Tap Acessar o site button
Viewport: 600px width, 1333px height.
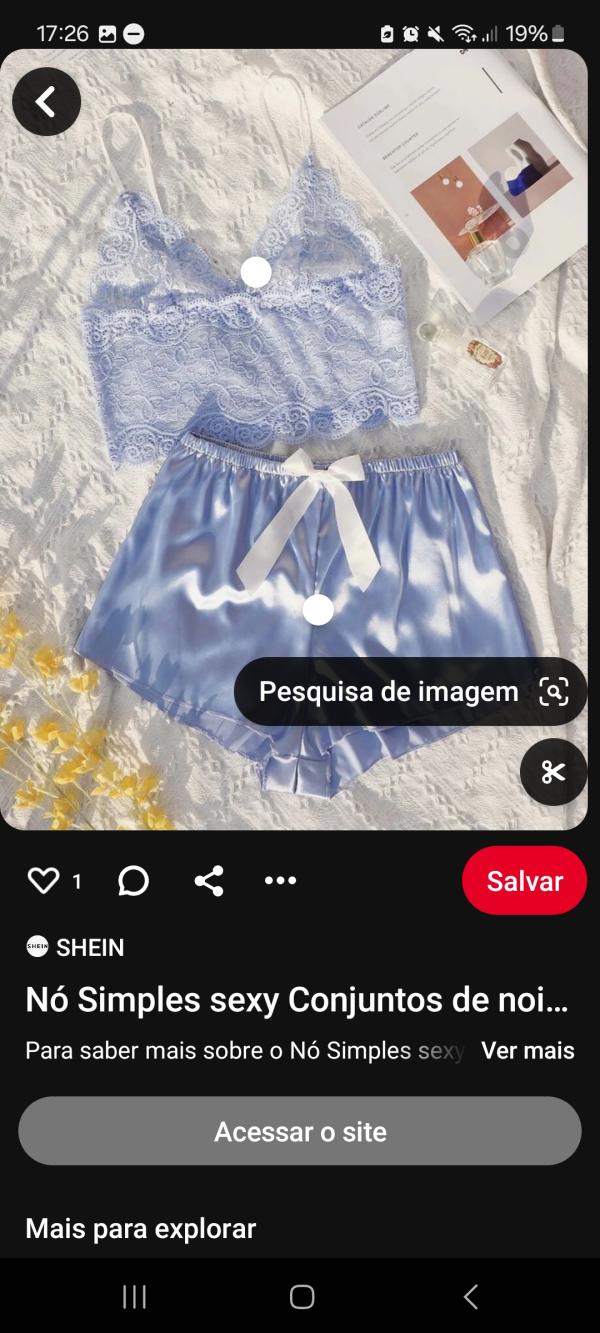coord(300,1131)
